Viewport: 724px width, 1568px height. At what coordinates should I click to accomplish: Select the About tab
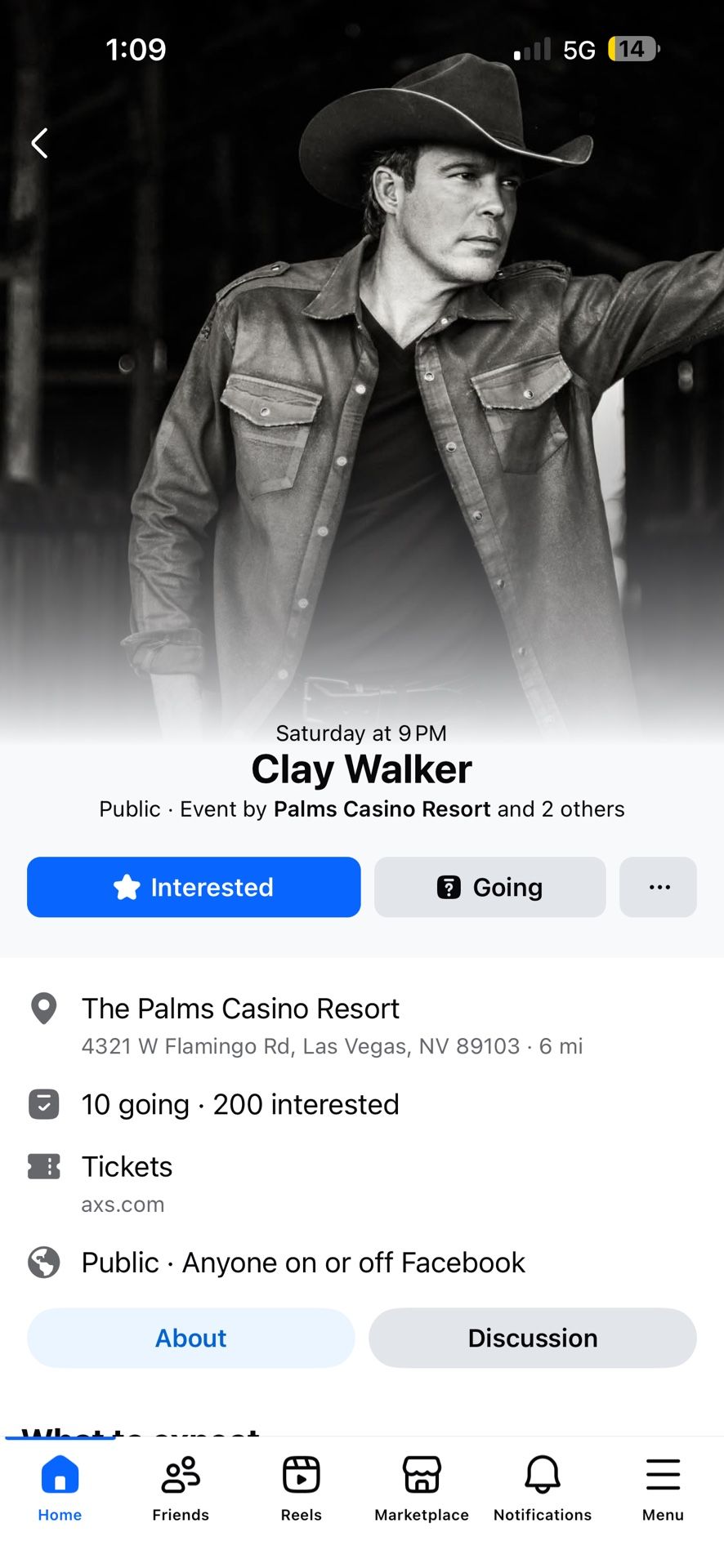191,1338
